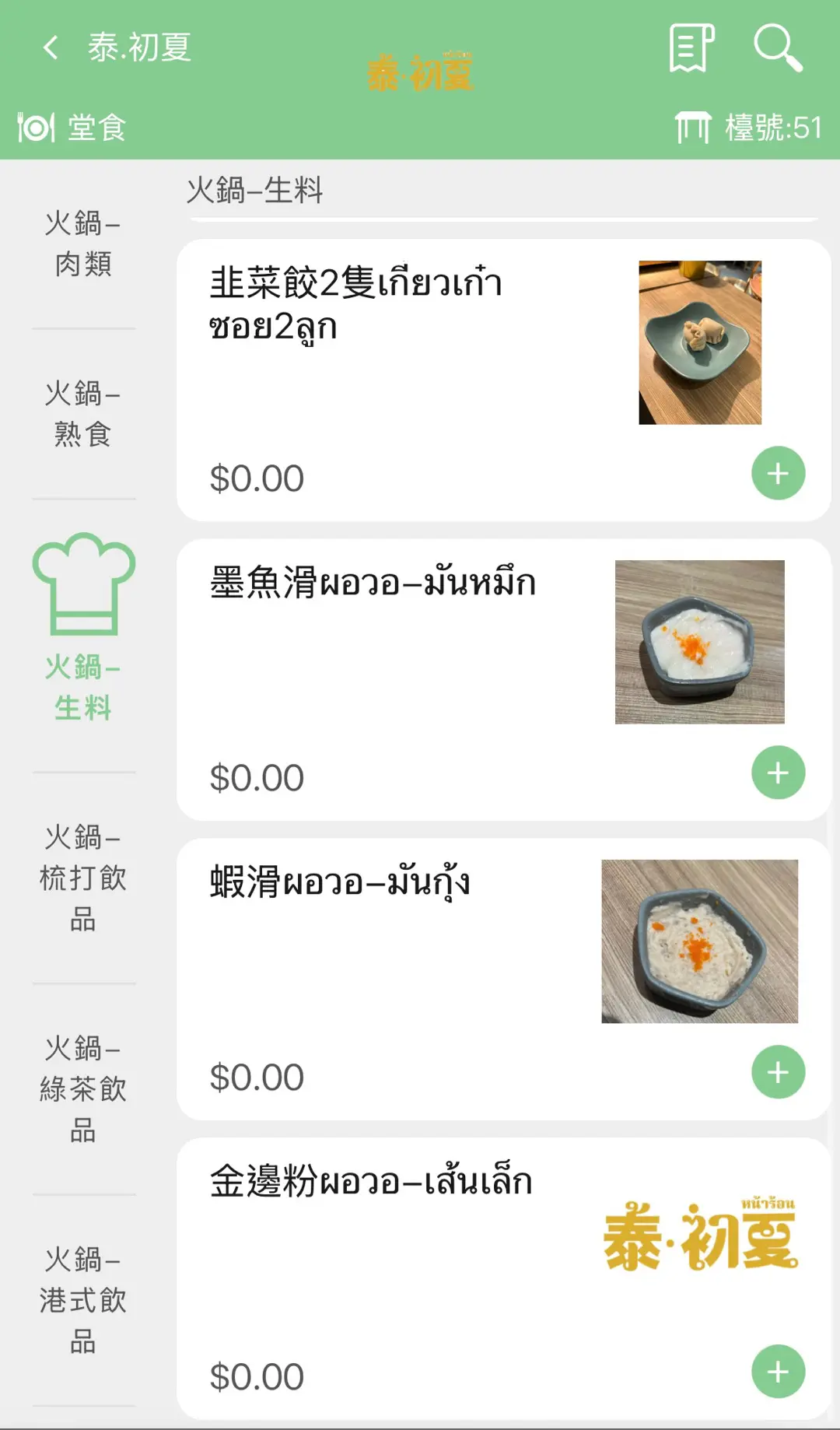Viewport: 840px width, 1430px height.
Task: Open the order list receipt icon
Action: (x=691, y=48)
